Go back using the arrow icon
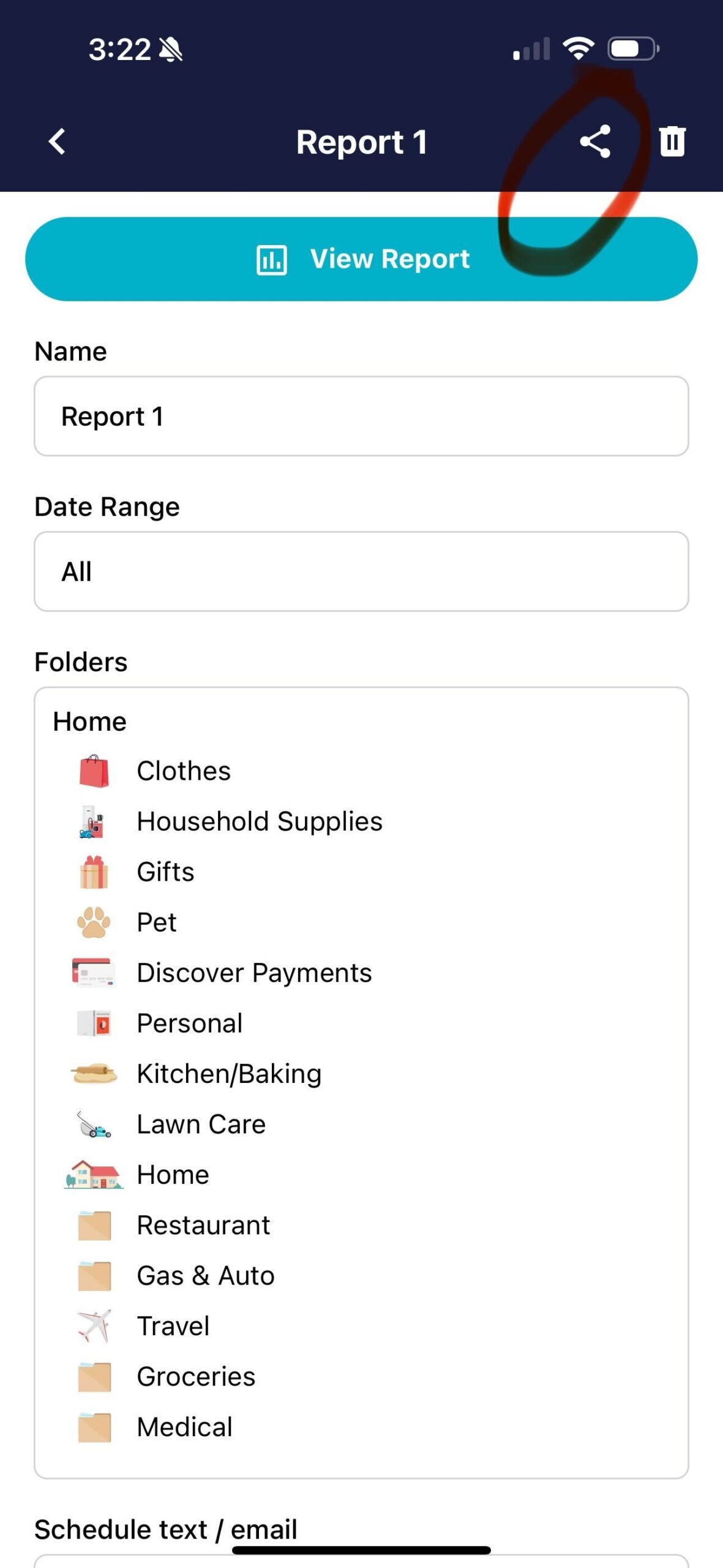The height and width of the screenshot is (1568, 723). pyautogui.click(x=57, y=141)
